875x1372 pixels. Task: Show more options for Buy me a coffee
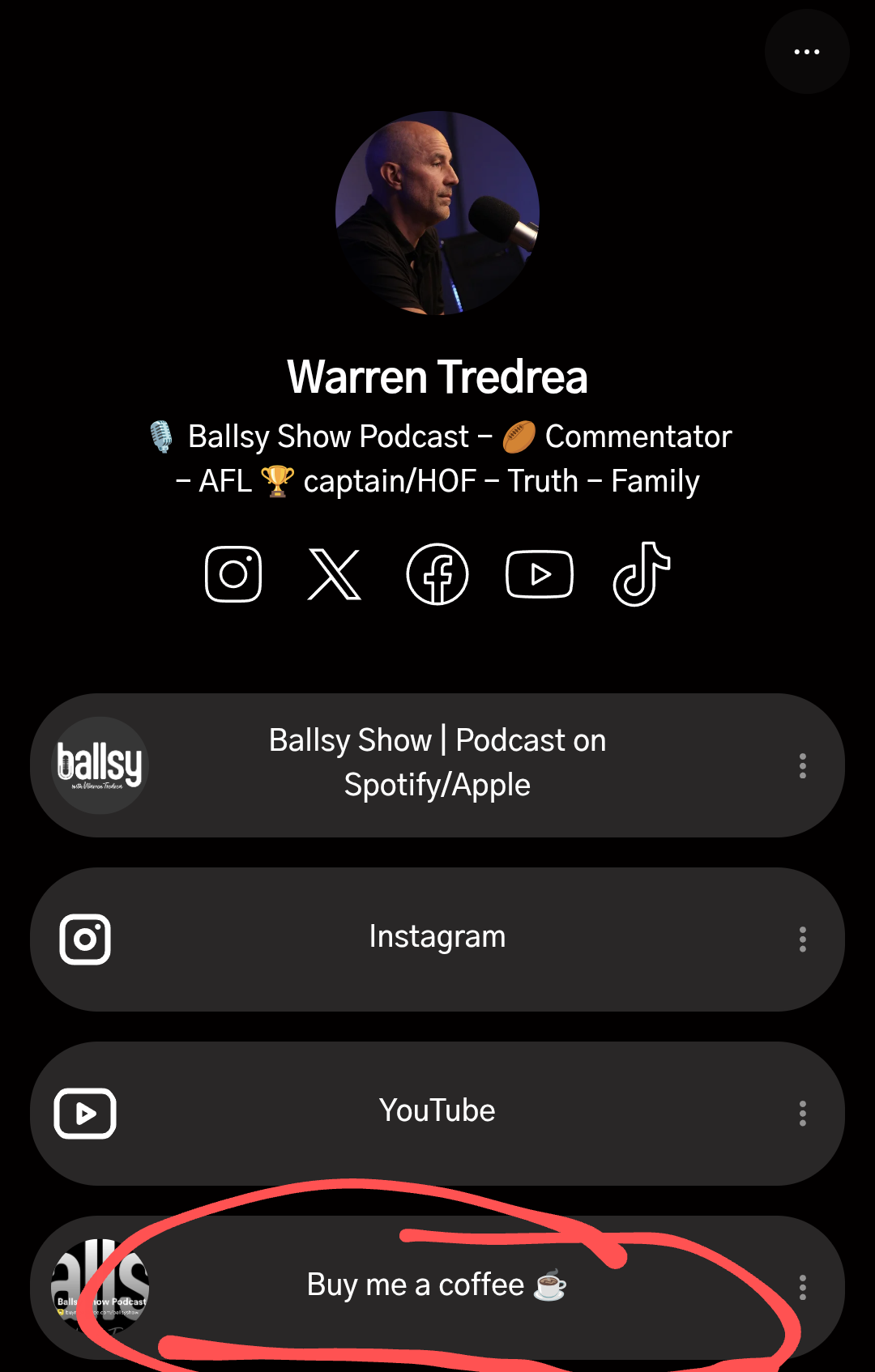coord(803,1287)
